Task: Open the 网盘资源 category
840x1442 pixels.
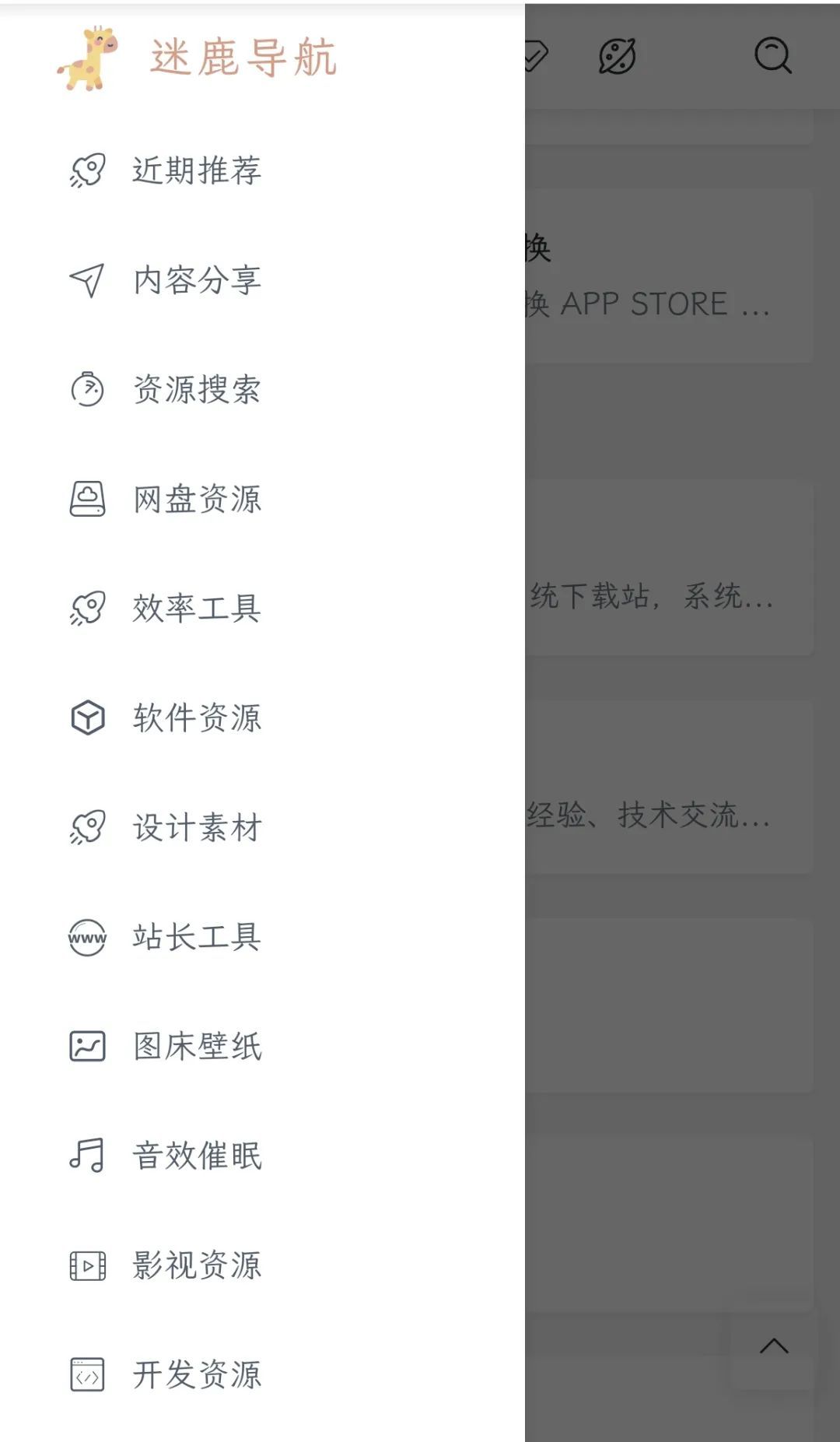Action: click(x=196, y=499)
